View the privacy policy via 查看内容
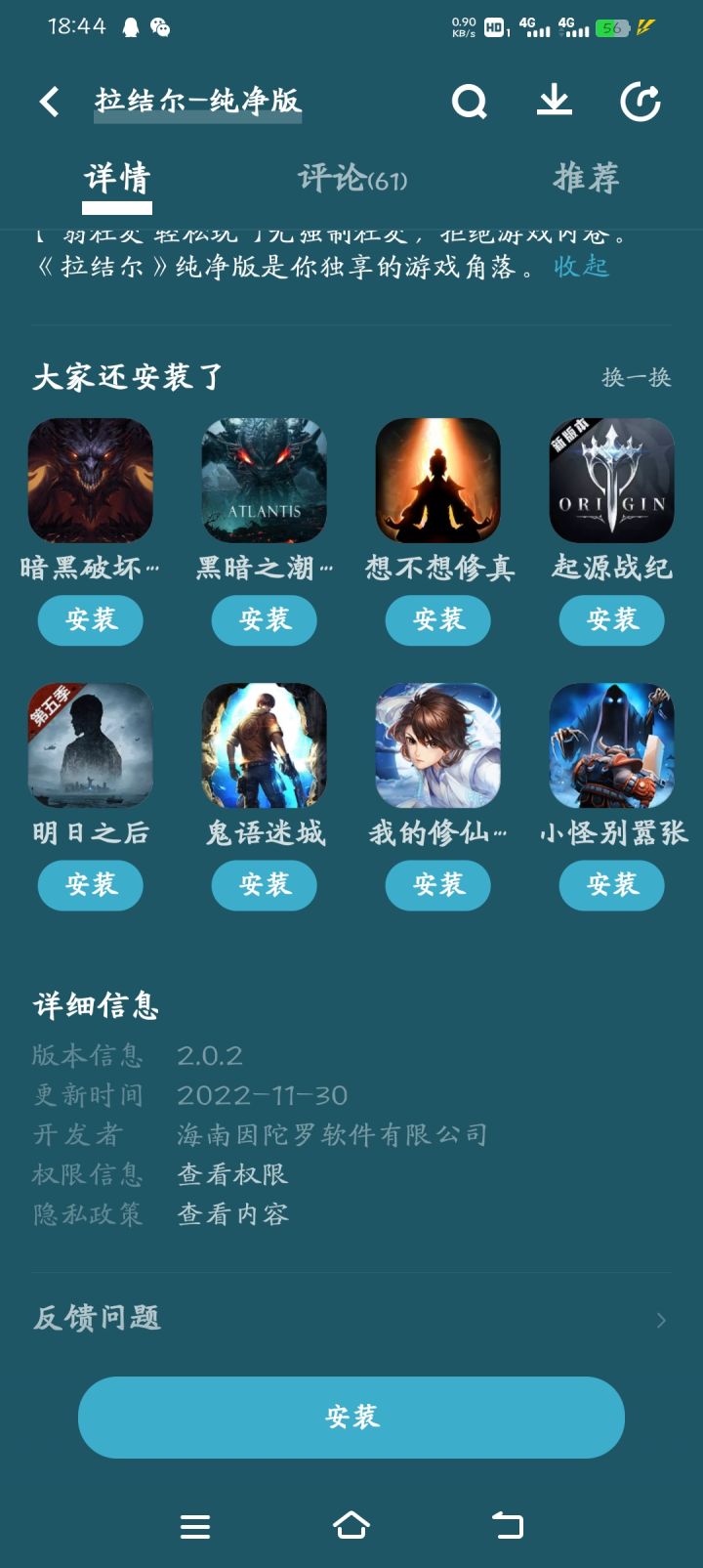 click(230, 1213)
